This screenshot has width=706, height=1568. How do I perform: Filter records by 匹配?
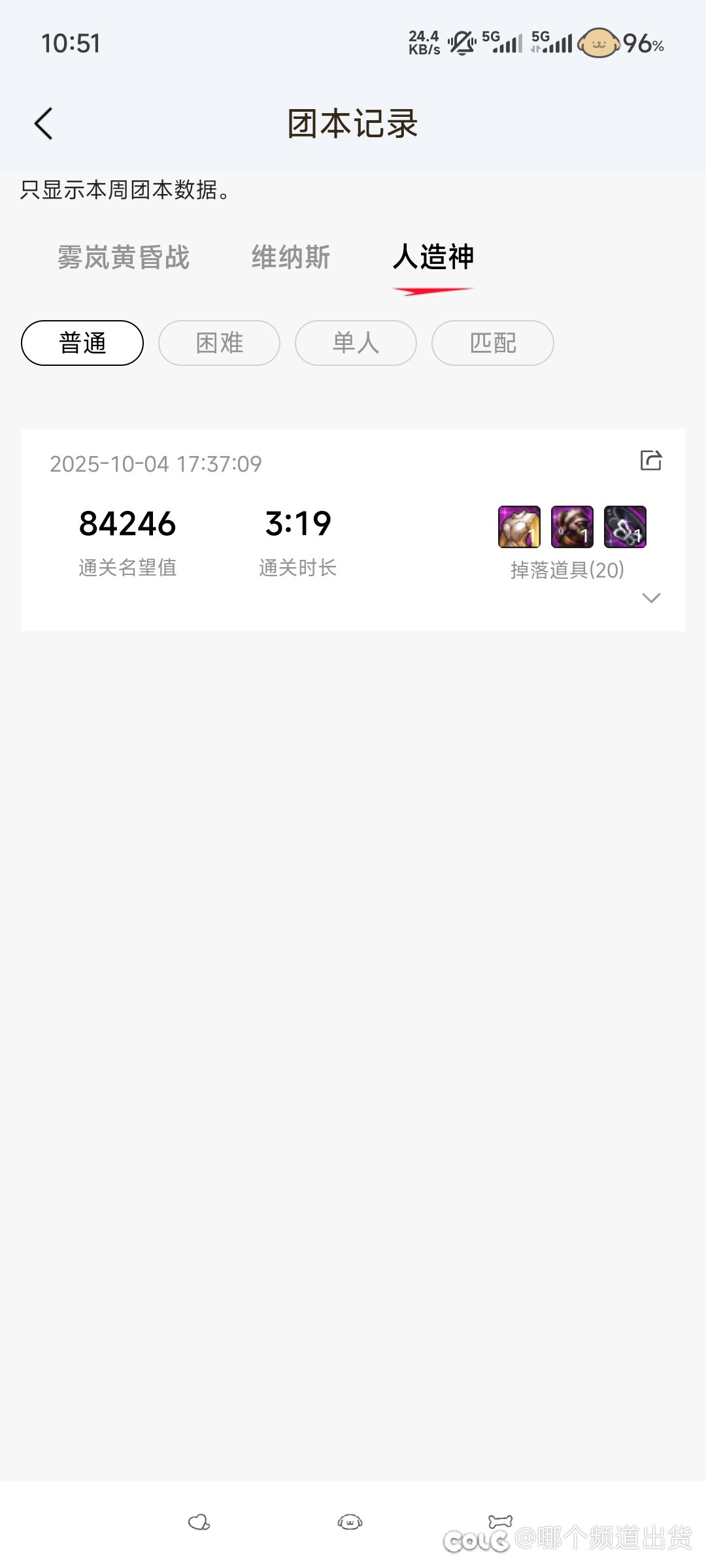[492, 343]
